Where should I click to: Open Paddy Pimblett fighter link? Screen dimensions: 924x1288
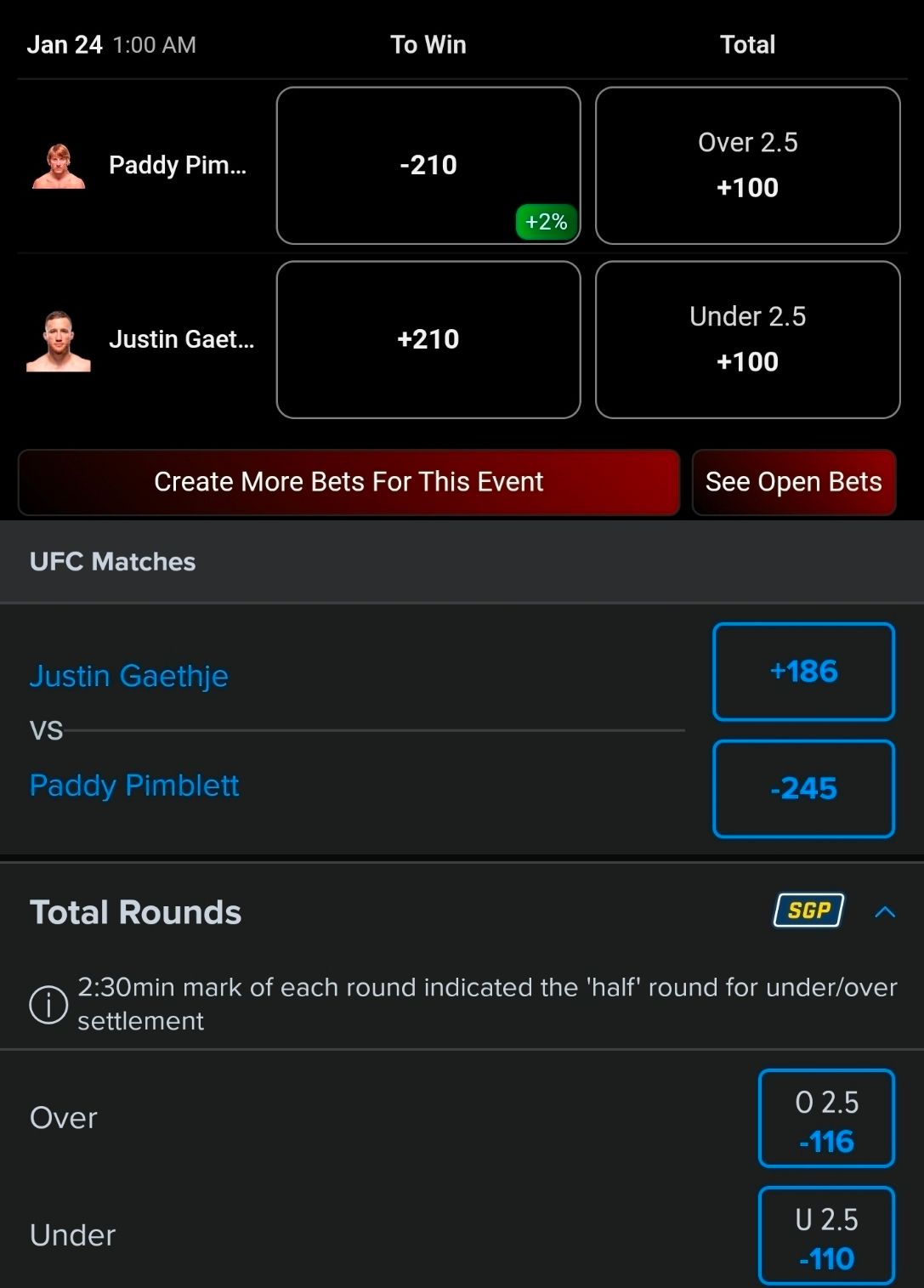(134, 786)
